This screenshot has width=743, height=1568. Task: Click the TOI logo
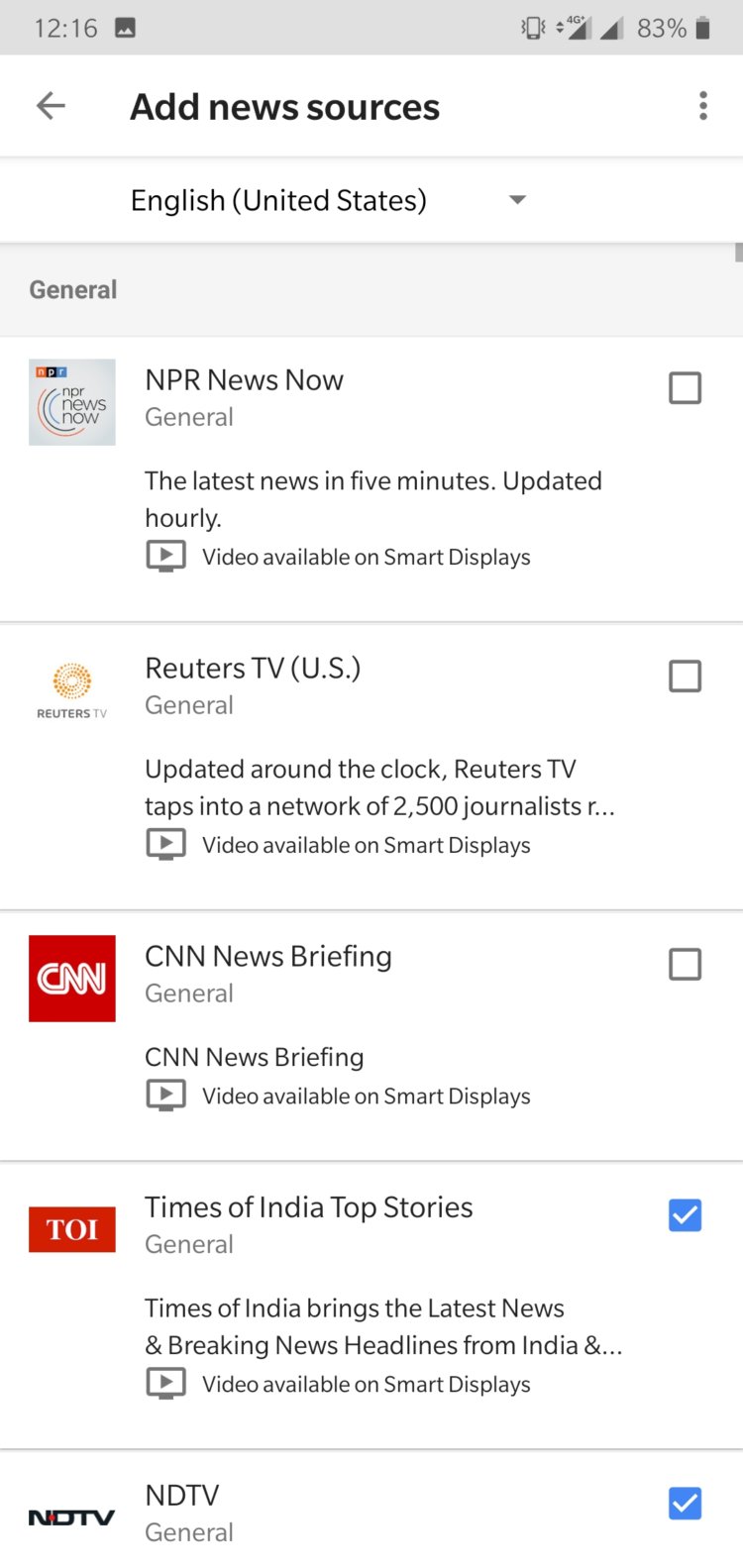[71, 1228]
